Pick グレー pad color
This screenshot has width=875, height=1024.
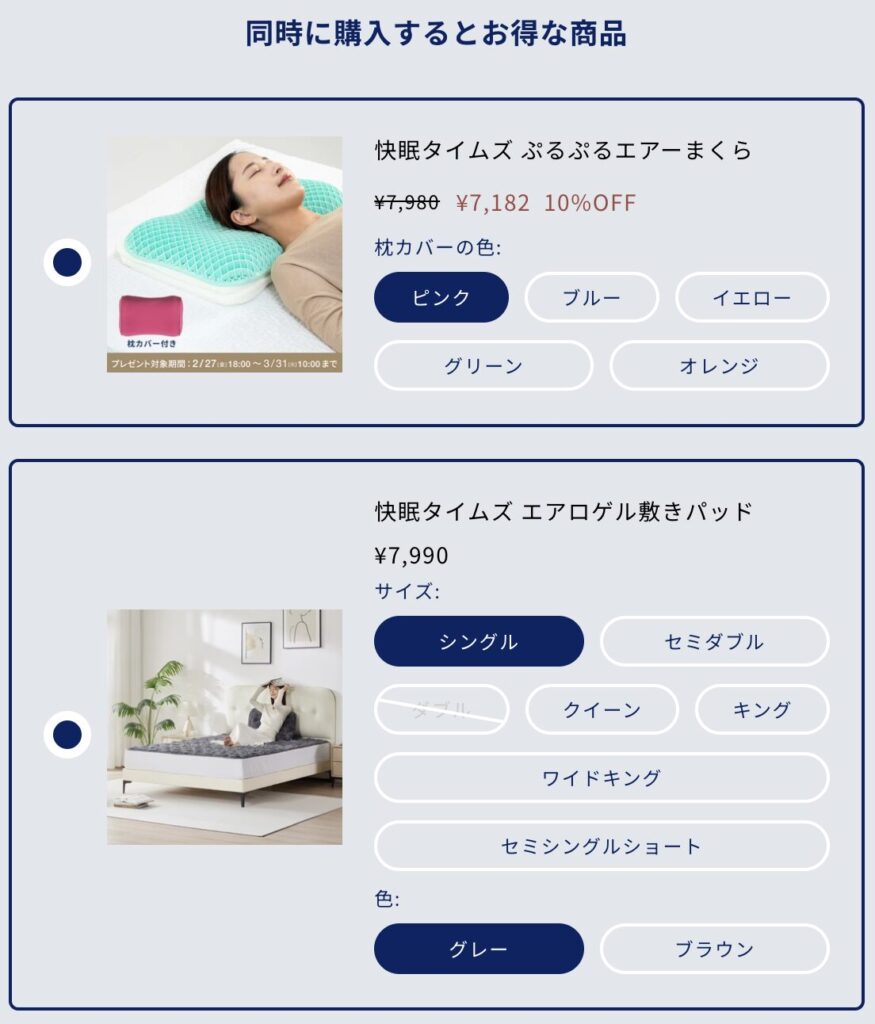pyautogui.click(x=478, y=949)
